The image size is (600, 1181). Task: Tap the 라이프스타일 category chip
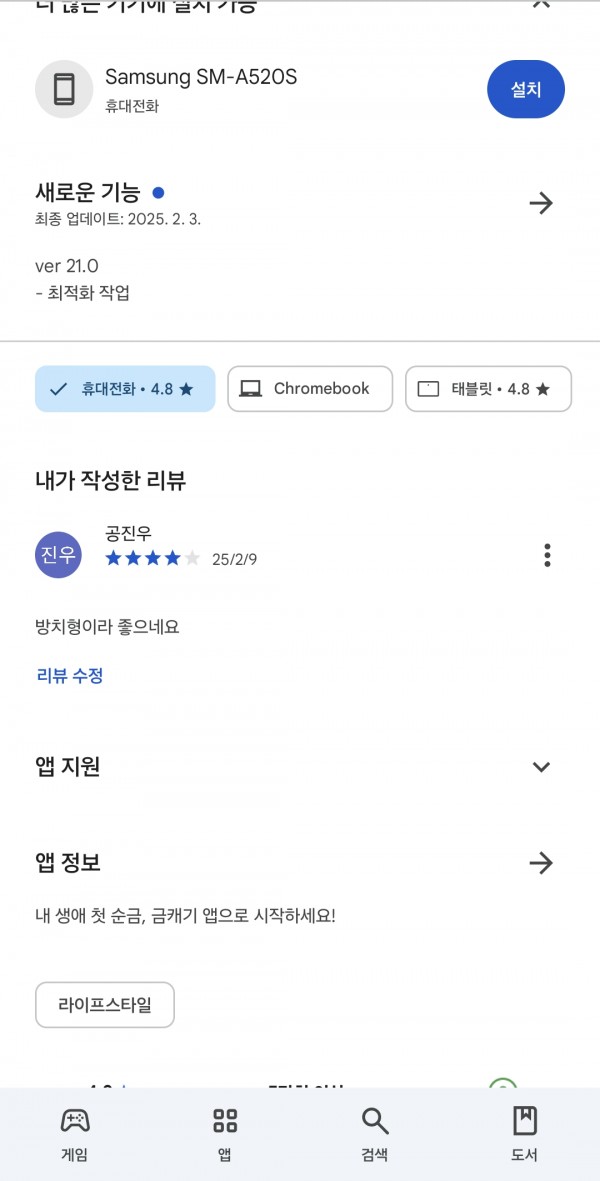coord(105,1005)
